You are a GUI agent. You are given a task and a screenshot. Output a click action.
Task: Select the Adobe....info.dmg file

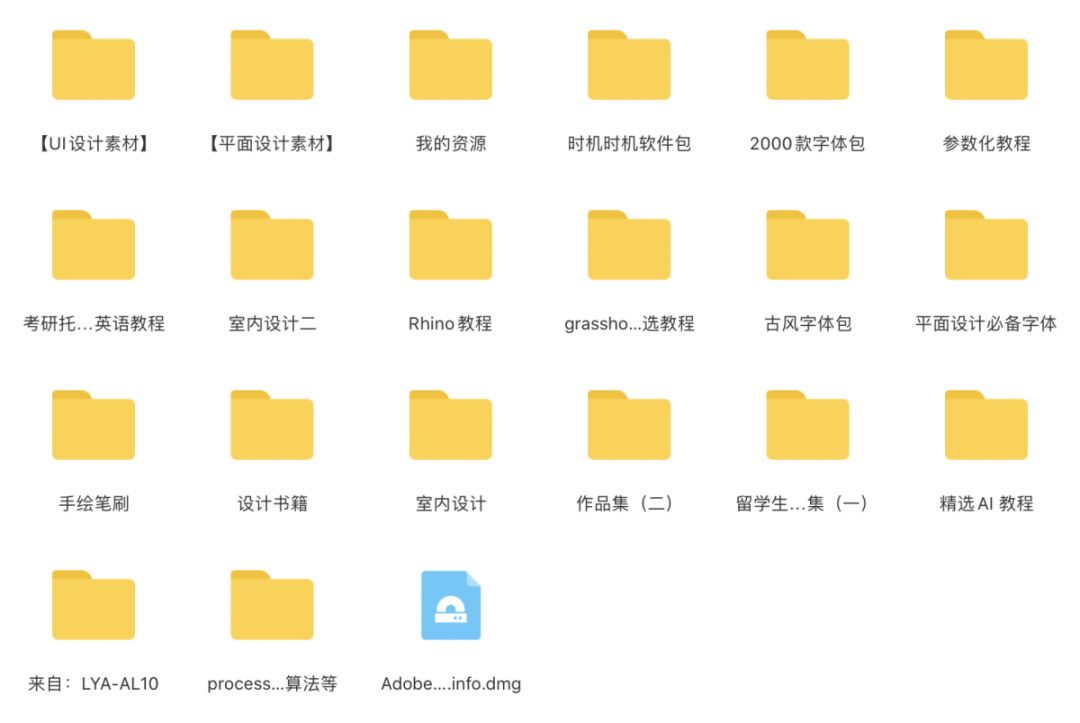pos(450,606)
